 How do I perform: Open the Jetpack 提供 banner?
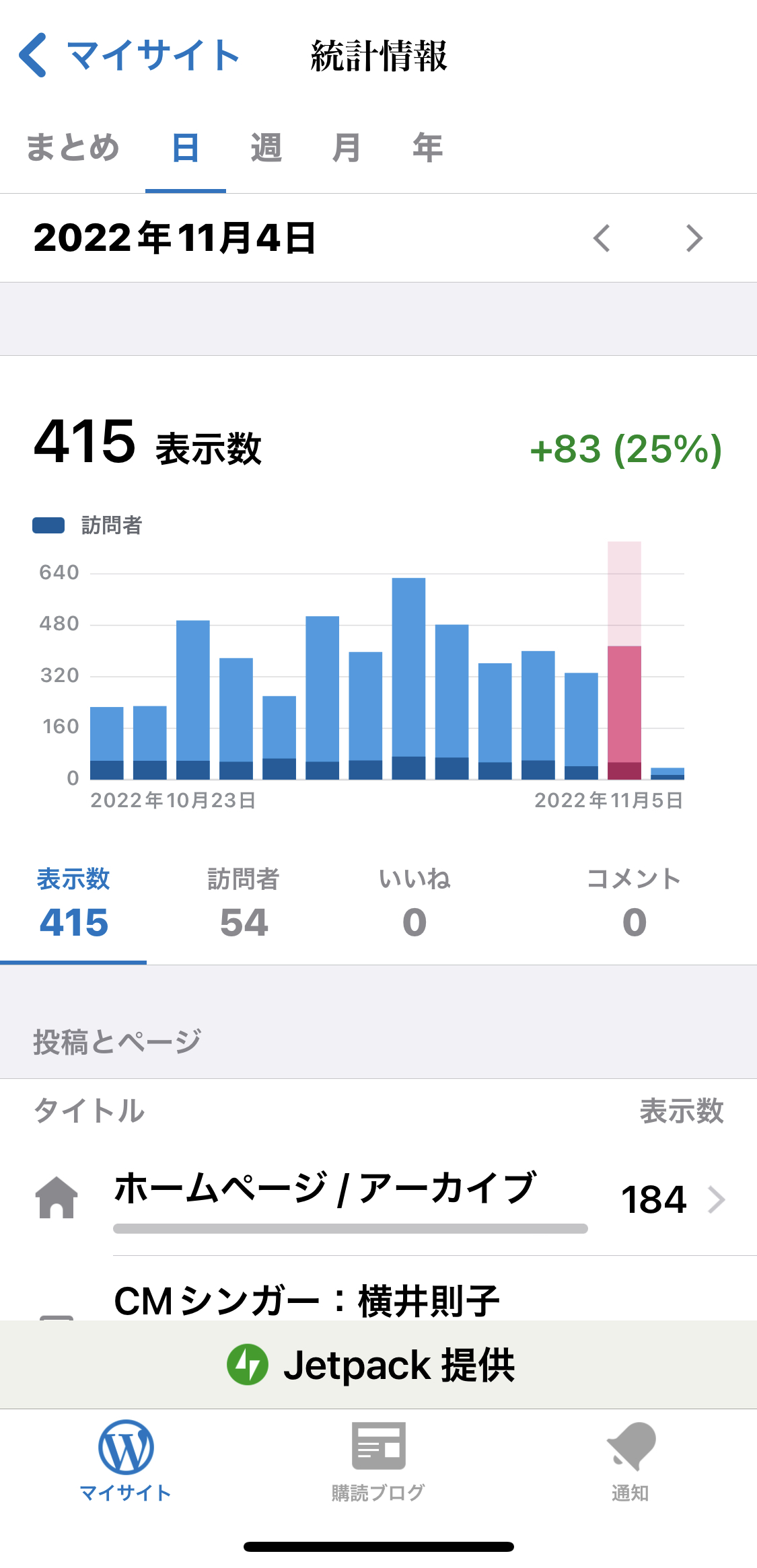pyautogui.click(x=378, y=1365)
